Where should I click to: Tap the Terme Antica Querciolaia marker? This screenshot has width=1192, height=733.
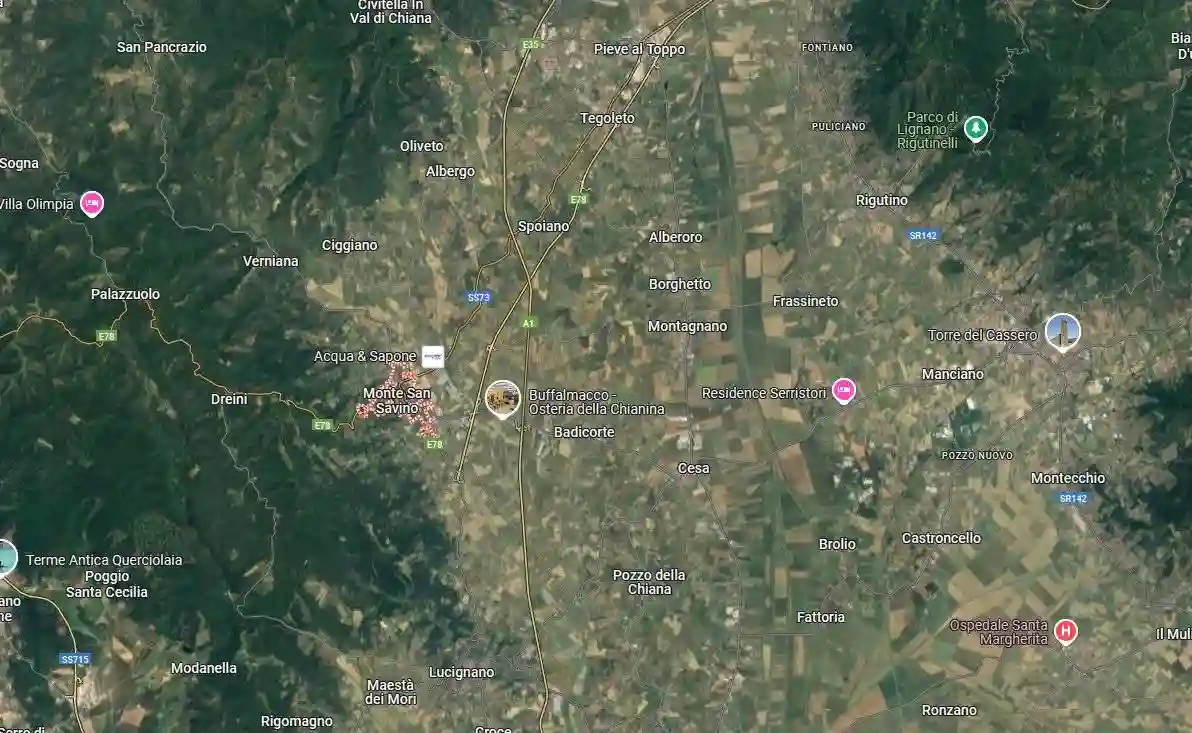coord(5,557)
